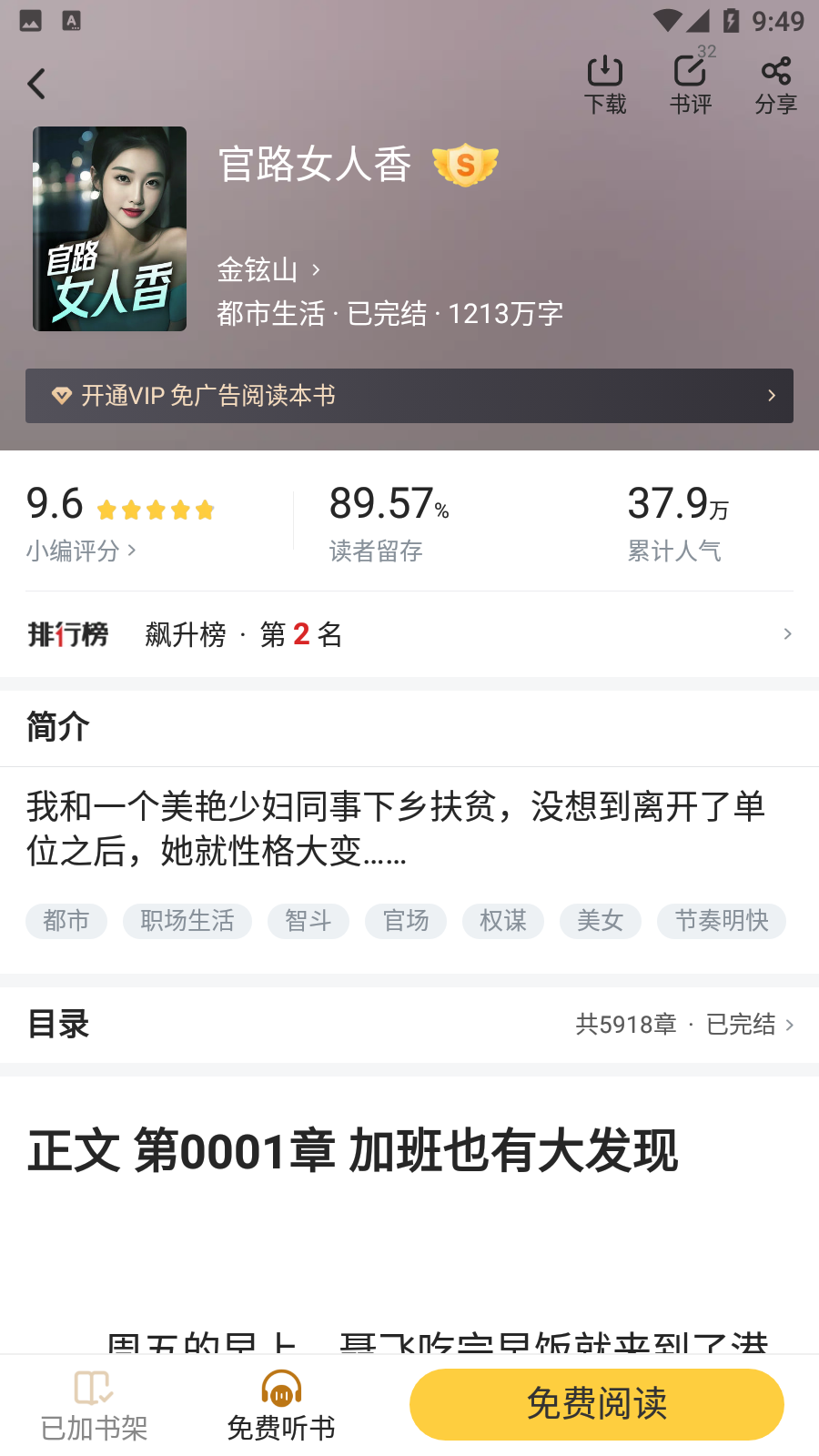This screenshot has height=1456, width=819.
Task: Open 目录 chapter list via 共5918章
Action: click(628, 1024)
